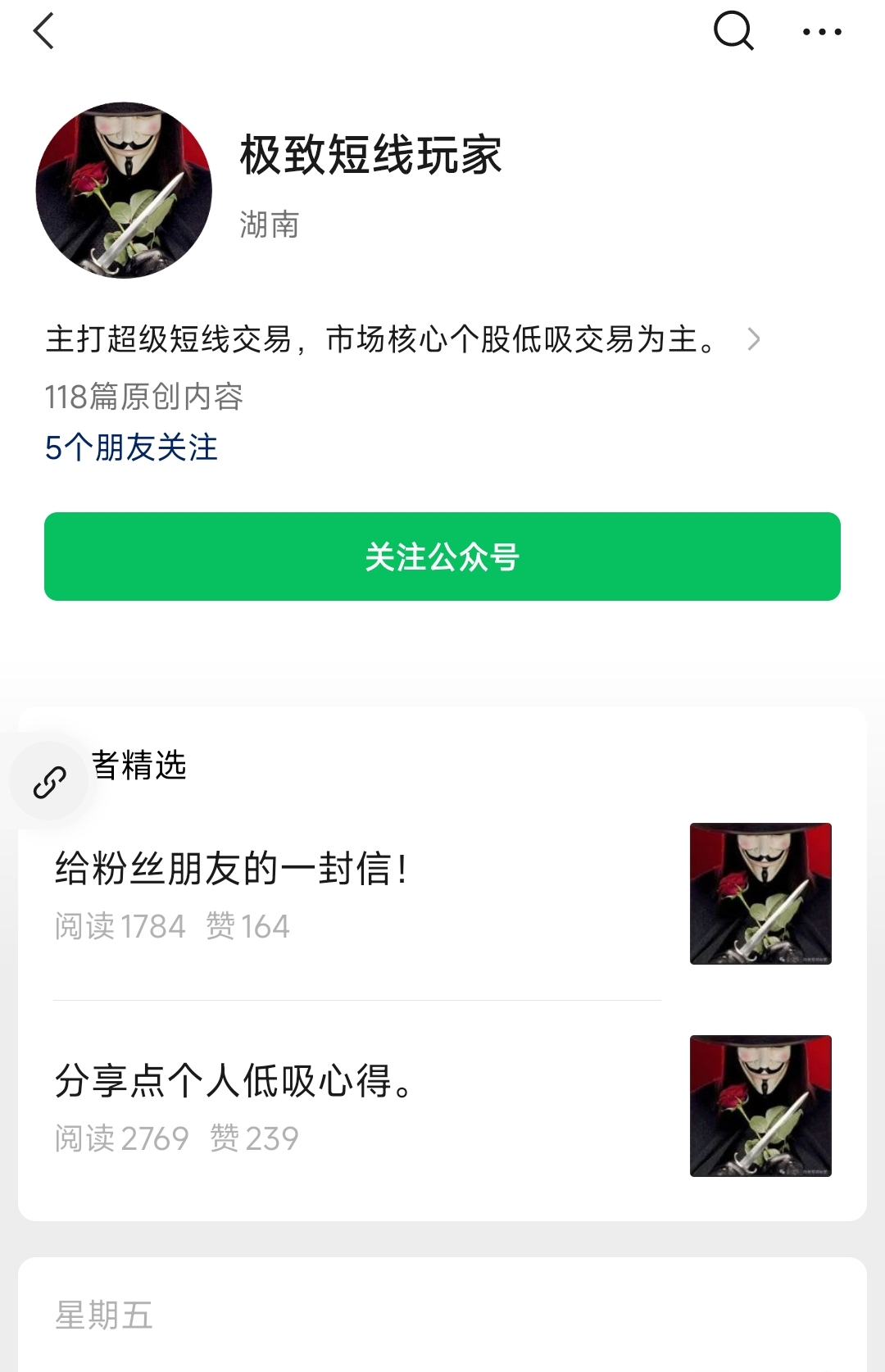The height and width of the screenshot is (1372, 885).
Task: Tap 关注公众号 to follow the account
Action: tap(442, 557)
